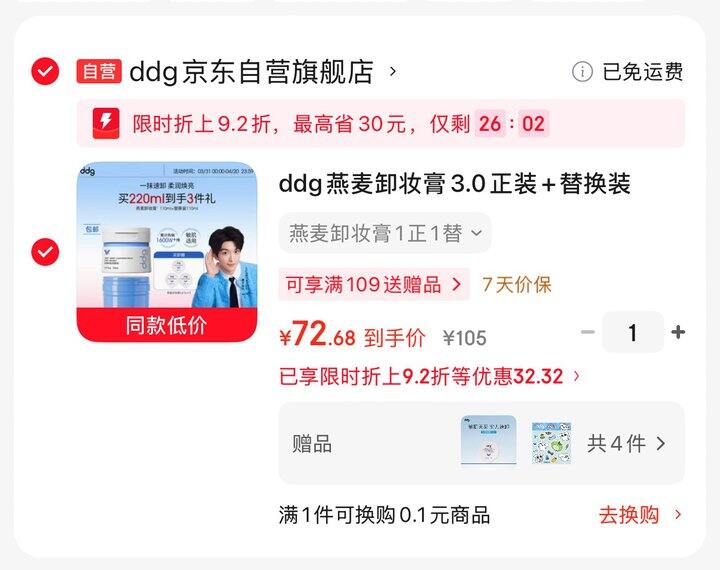Image resolution: width=720 pixels, height=570 pixels.
Task: Uncheck the ddg燕麦卸妆膏 item checkbox
Action: point(45,252)
